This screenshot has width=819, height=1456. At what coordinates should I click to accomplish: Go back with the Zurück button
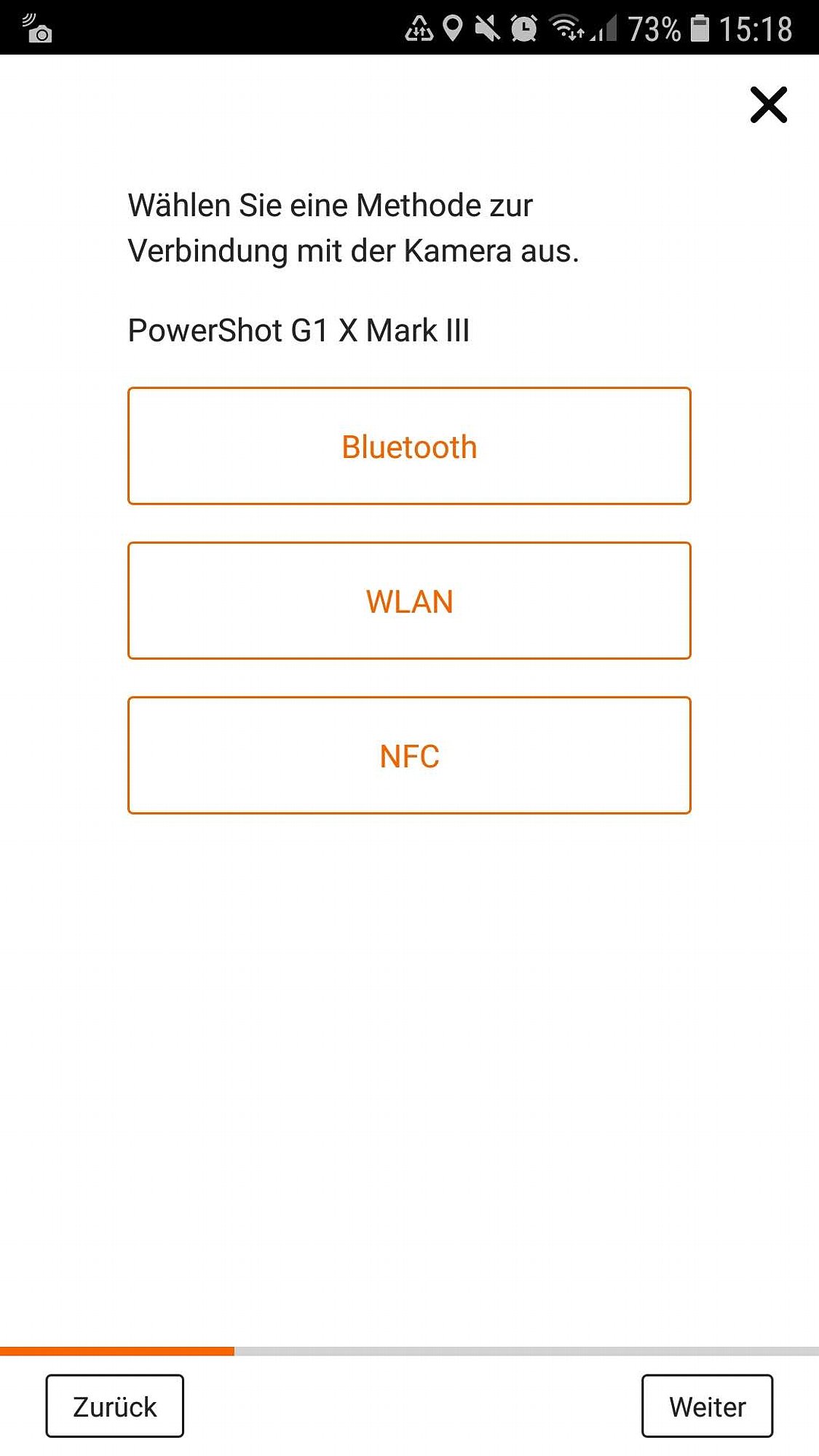[x=114, y=1406]
